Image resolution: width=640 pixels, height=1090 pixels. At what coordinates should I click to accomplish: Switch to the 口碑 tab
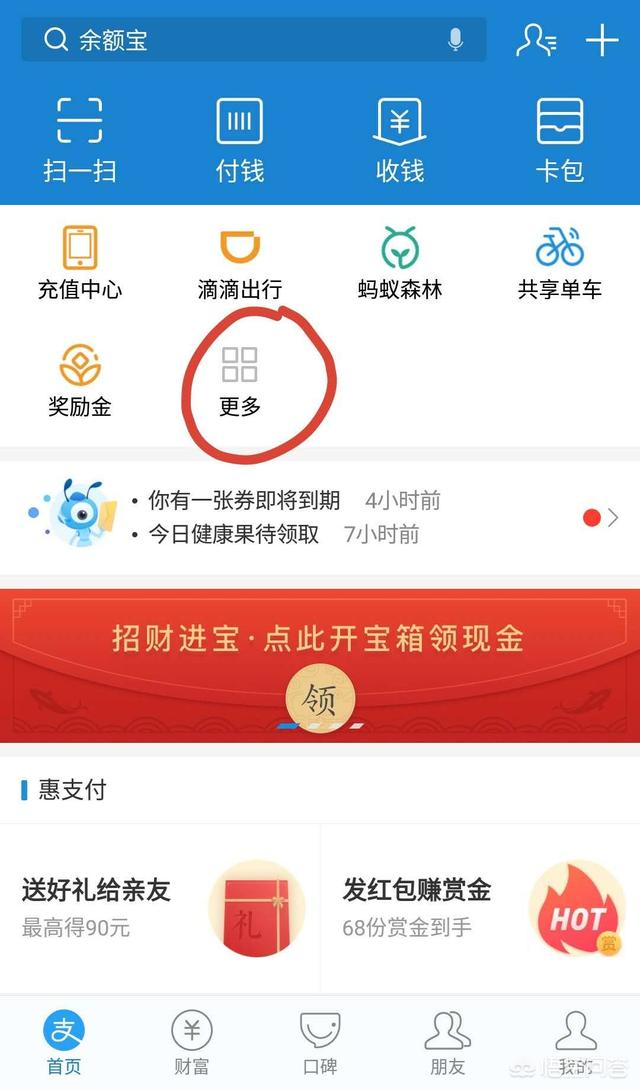320,1043
